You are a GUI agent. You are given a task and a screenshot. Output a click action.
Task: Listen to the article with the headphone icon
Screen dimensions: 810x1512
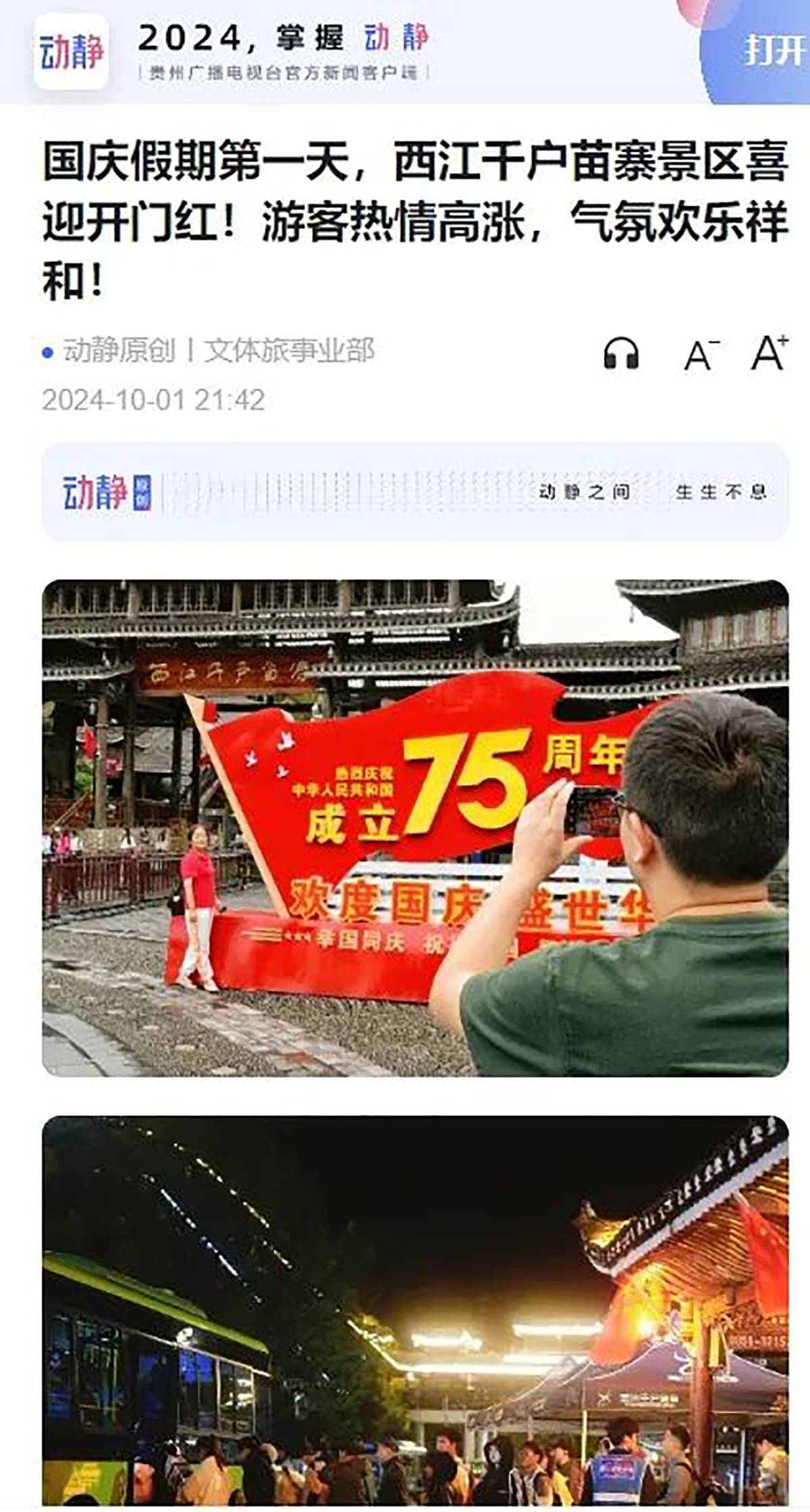click(621, 353)
